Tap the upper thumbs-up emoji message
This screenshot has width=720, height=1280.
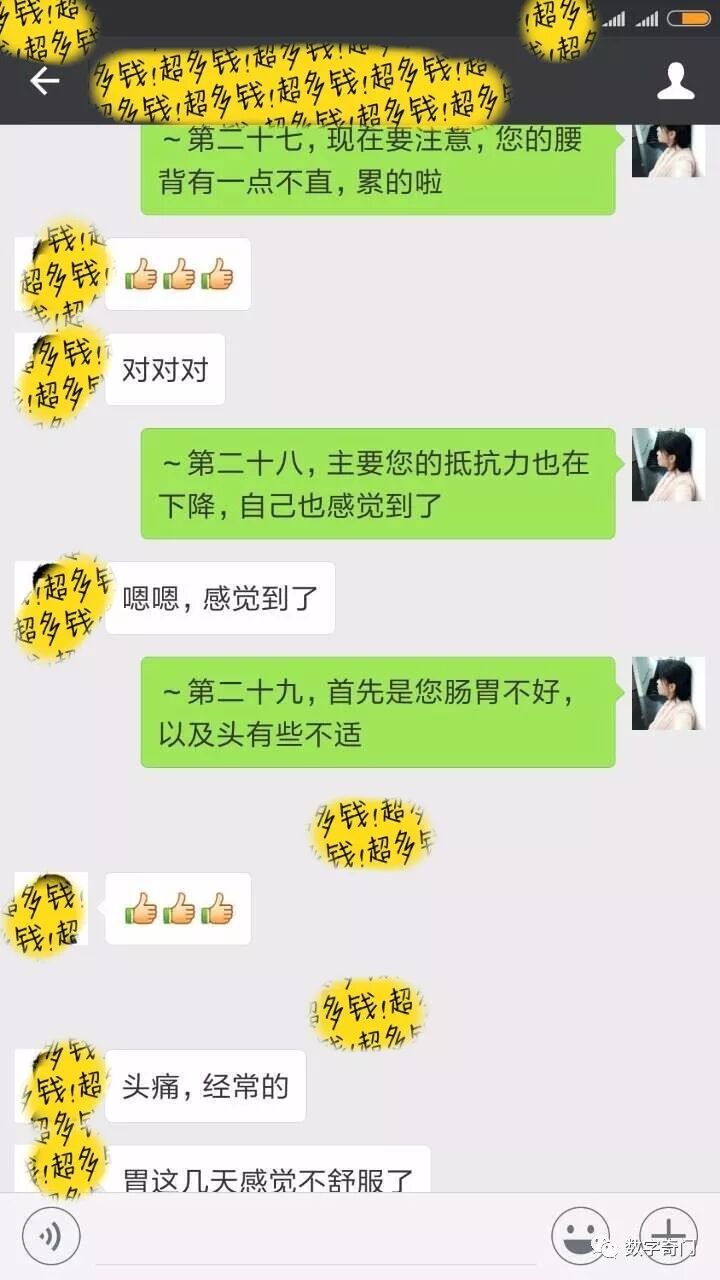178,274
